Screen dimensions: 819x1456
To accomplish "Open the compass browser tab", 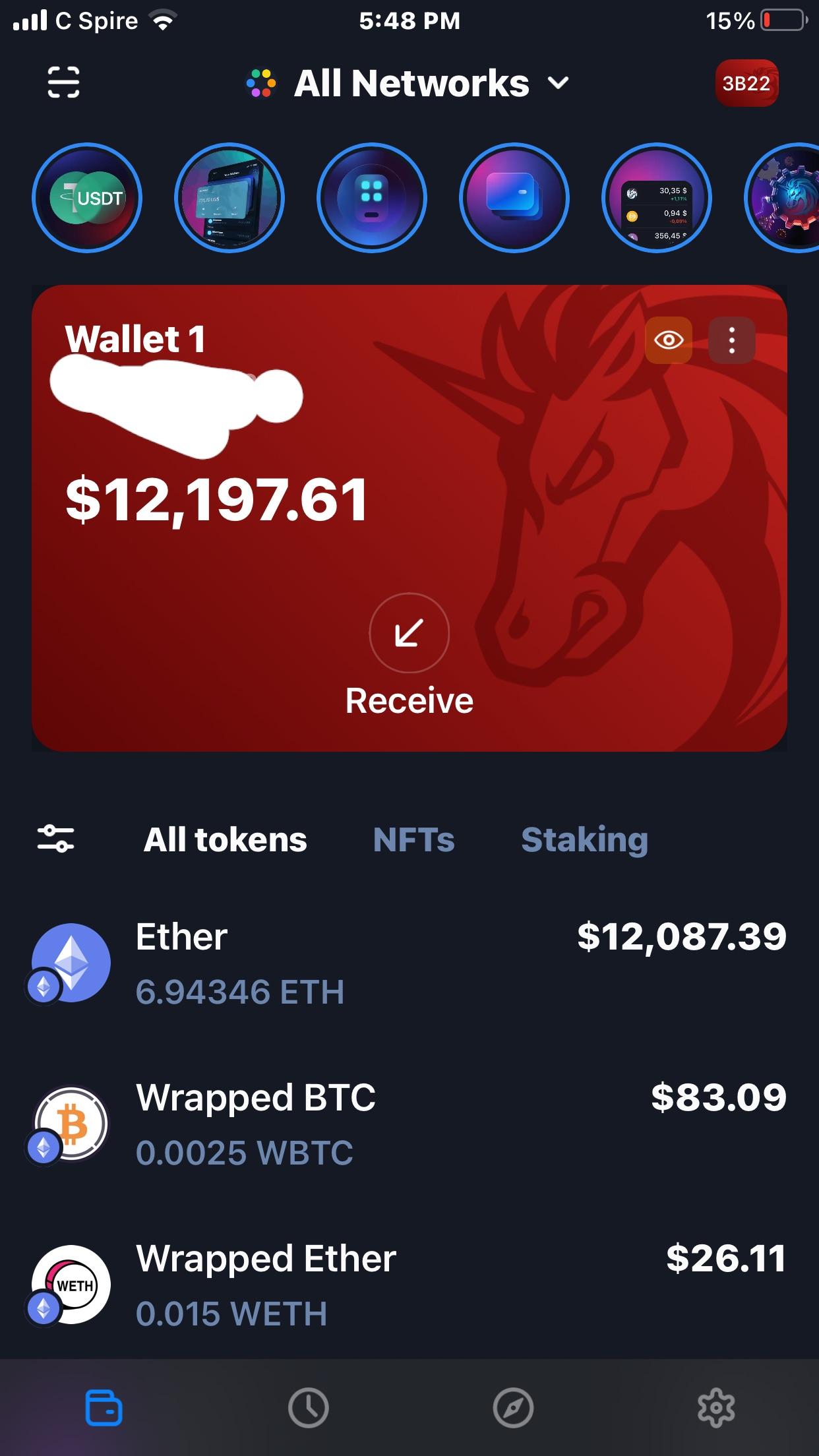I will (513, 1407).
